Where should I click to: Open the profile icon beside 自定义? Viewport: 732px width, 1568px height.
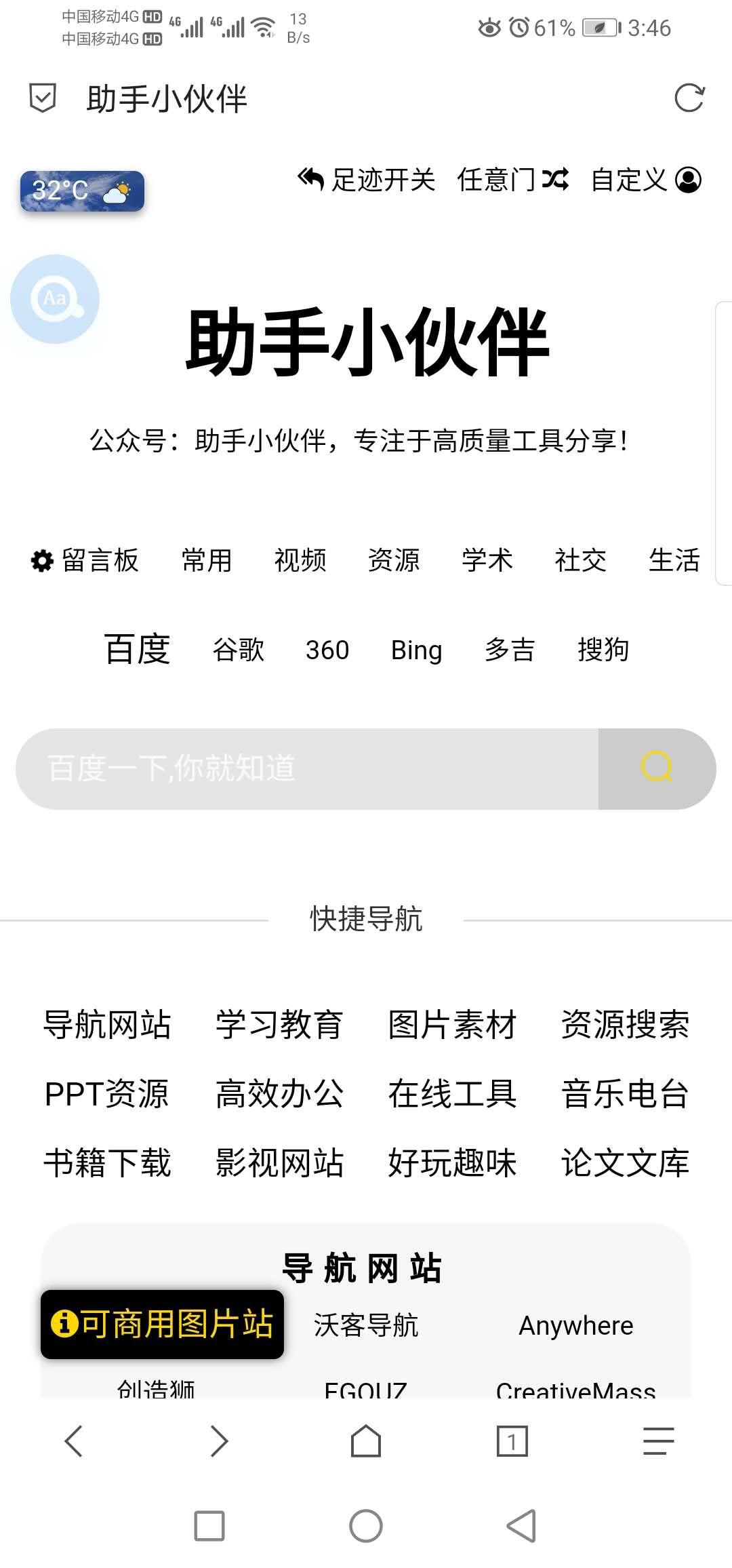coord(687,181)
